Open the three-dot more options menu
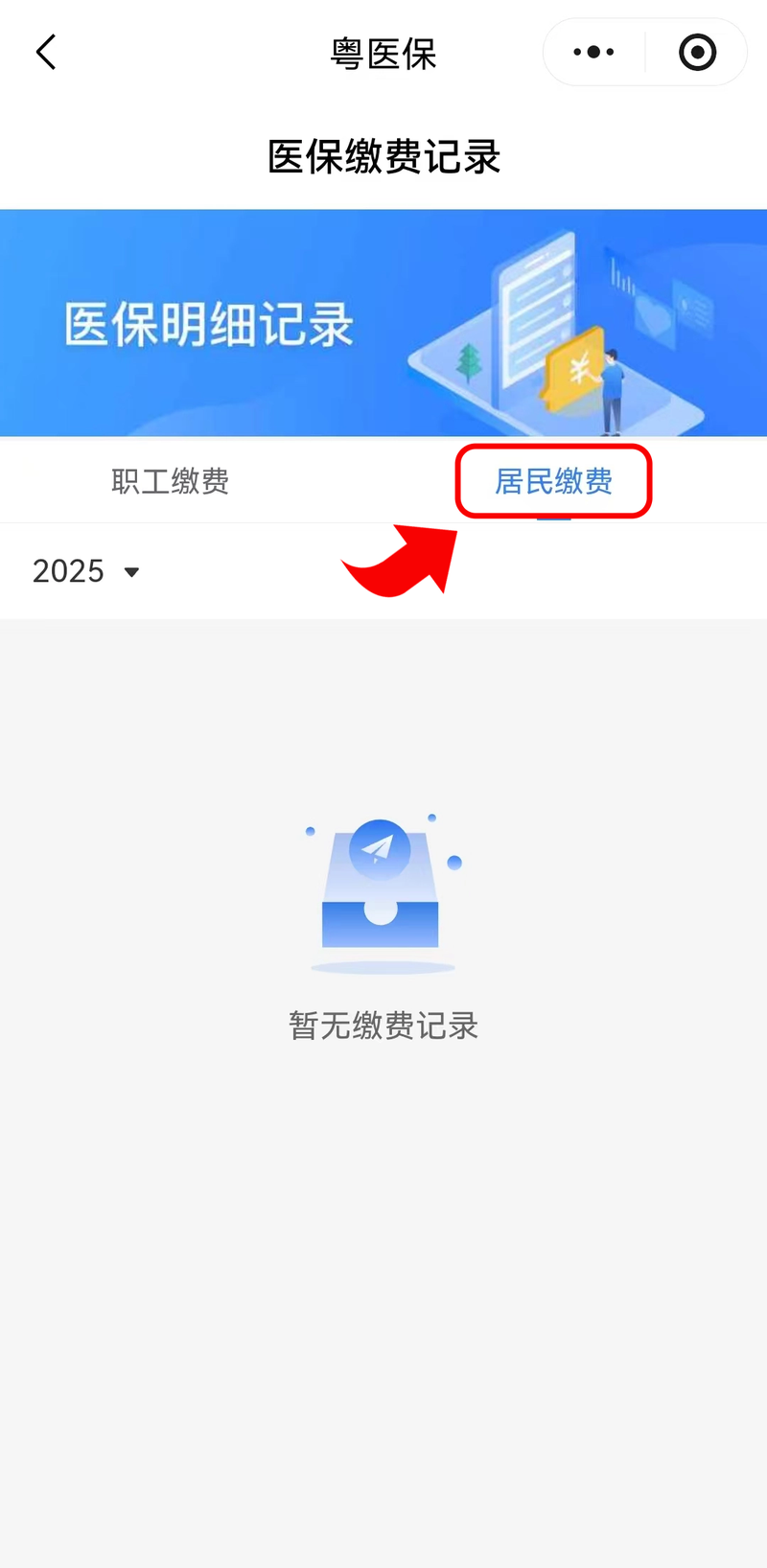Image resolution: width=767 pixels, height=1568 pixels. [594, 53]
